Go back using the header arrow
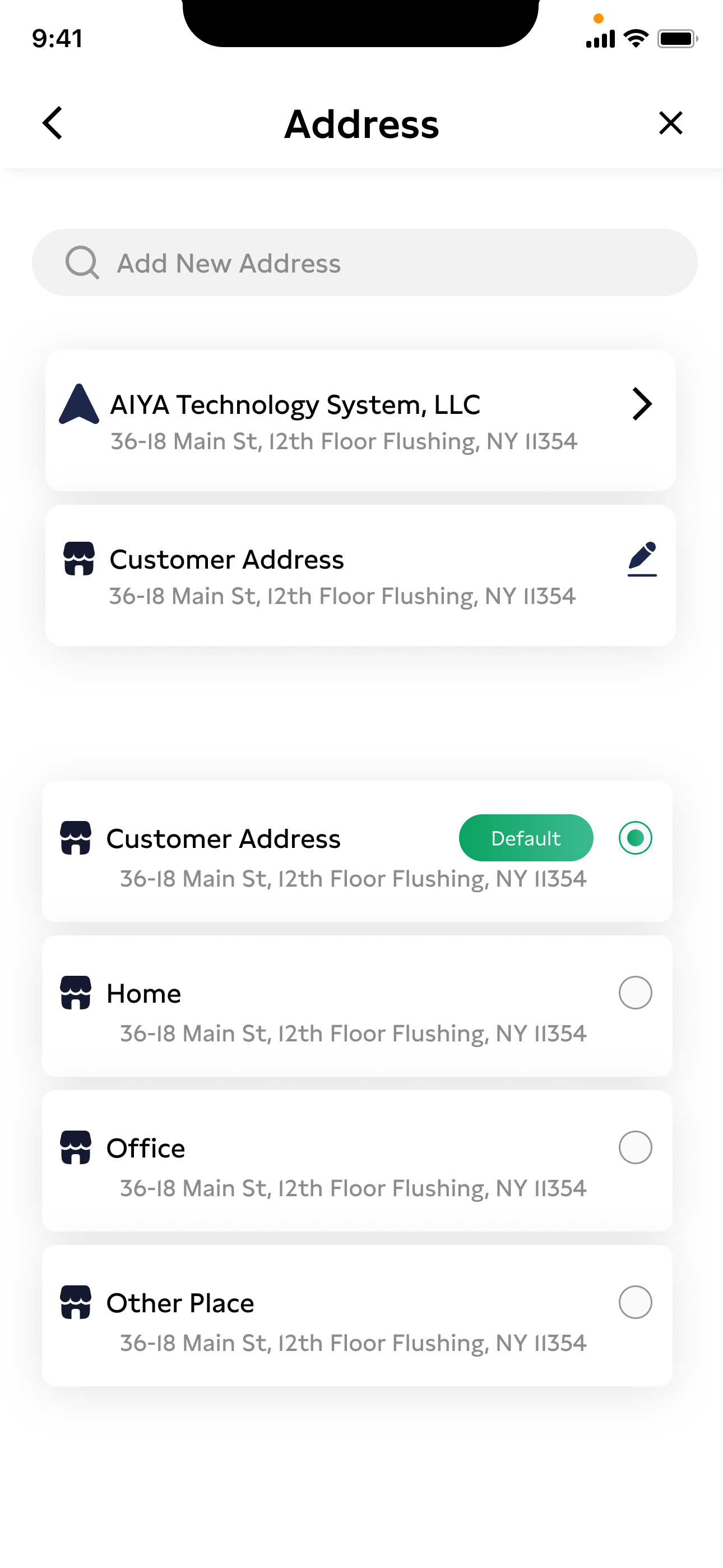The height and width of the screenshot is (1568, 723). click(53, 123)
